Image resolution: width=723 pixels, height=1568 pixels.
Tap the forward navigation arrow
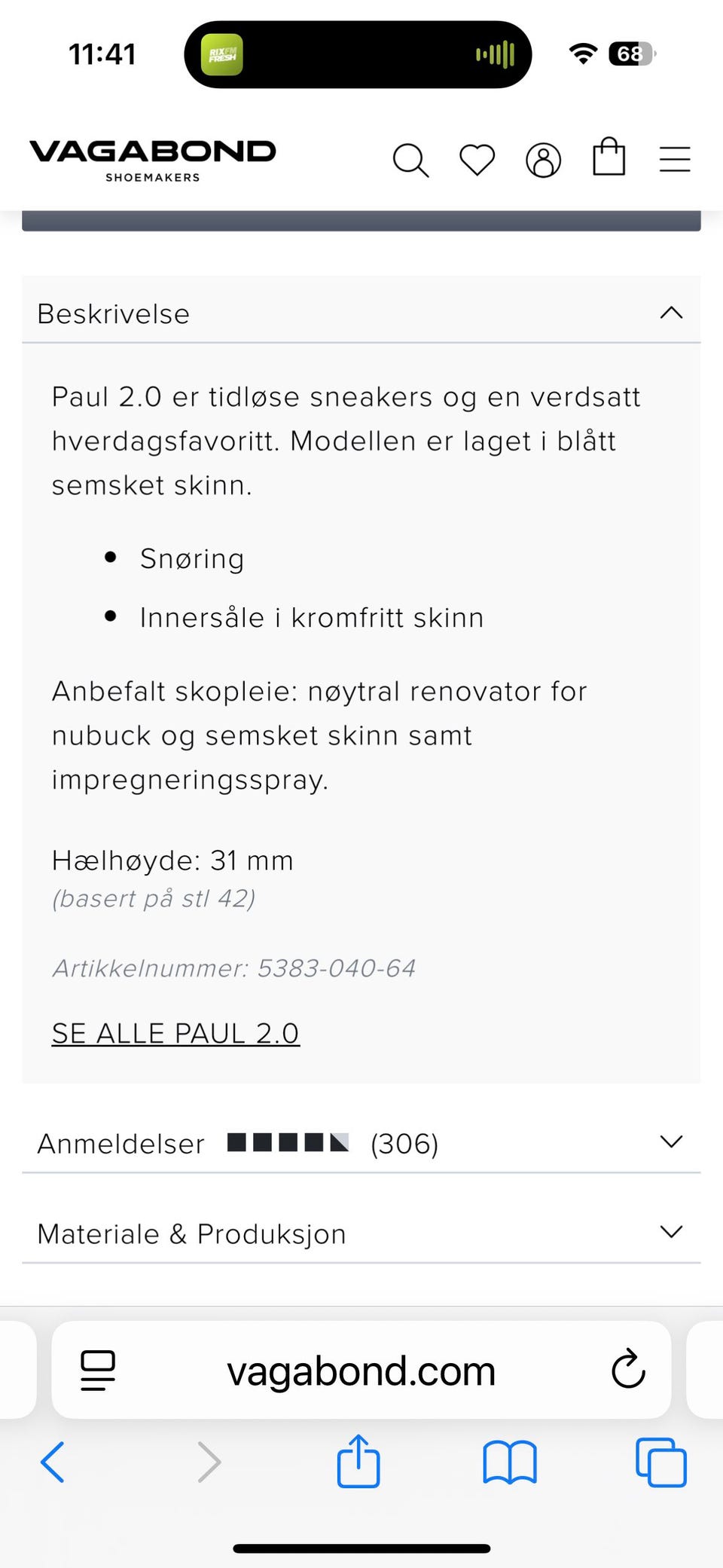point(209,1462)
